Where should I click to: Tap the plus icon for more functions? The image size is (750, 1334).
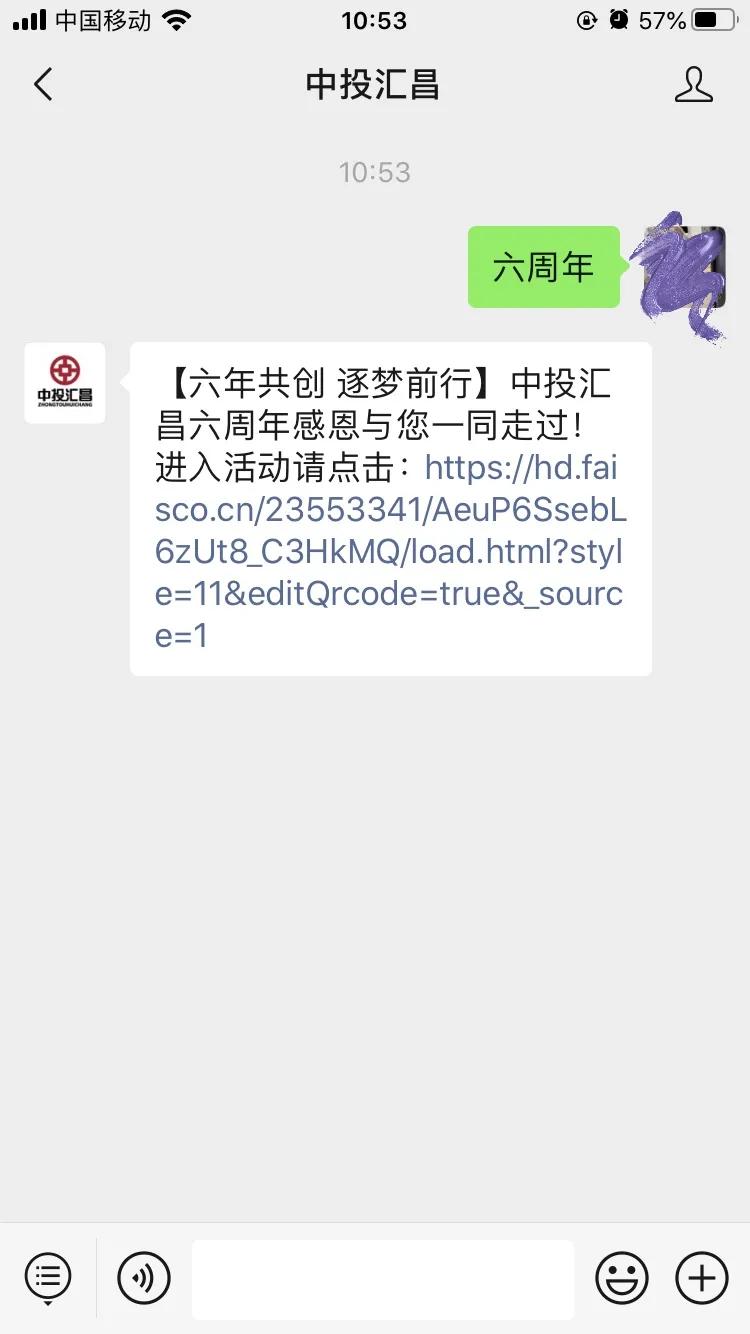coord(701,1277)
